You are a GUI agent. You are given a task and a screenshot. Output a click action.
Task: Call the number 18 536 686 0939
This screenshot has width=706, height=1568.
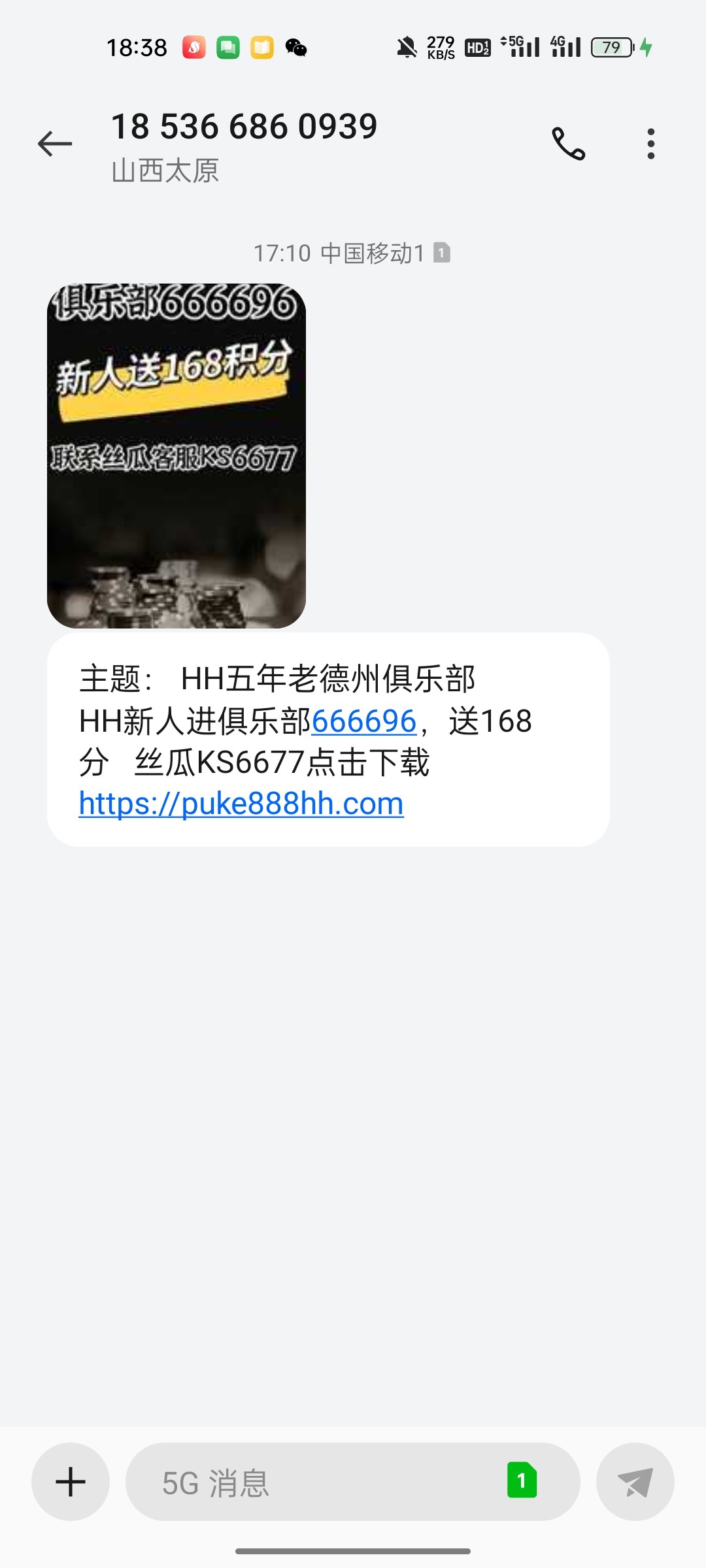568,144
